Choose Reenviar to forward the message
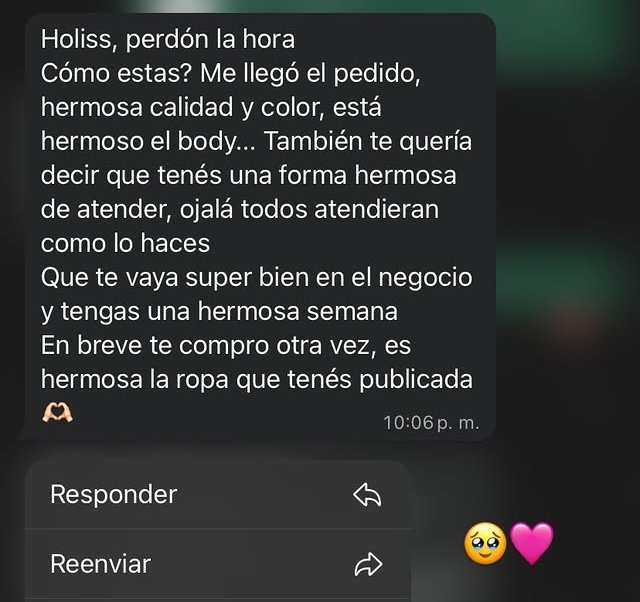 pos(216,565)
